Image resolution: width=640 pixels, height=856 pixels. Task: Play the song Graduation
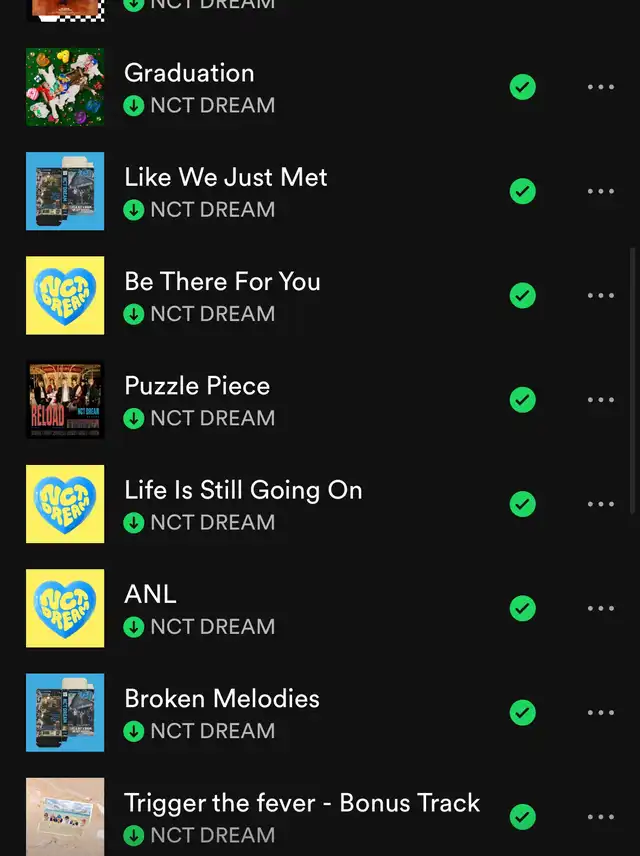(189, 73)
